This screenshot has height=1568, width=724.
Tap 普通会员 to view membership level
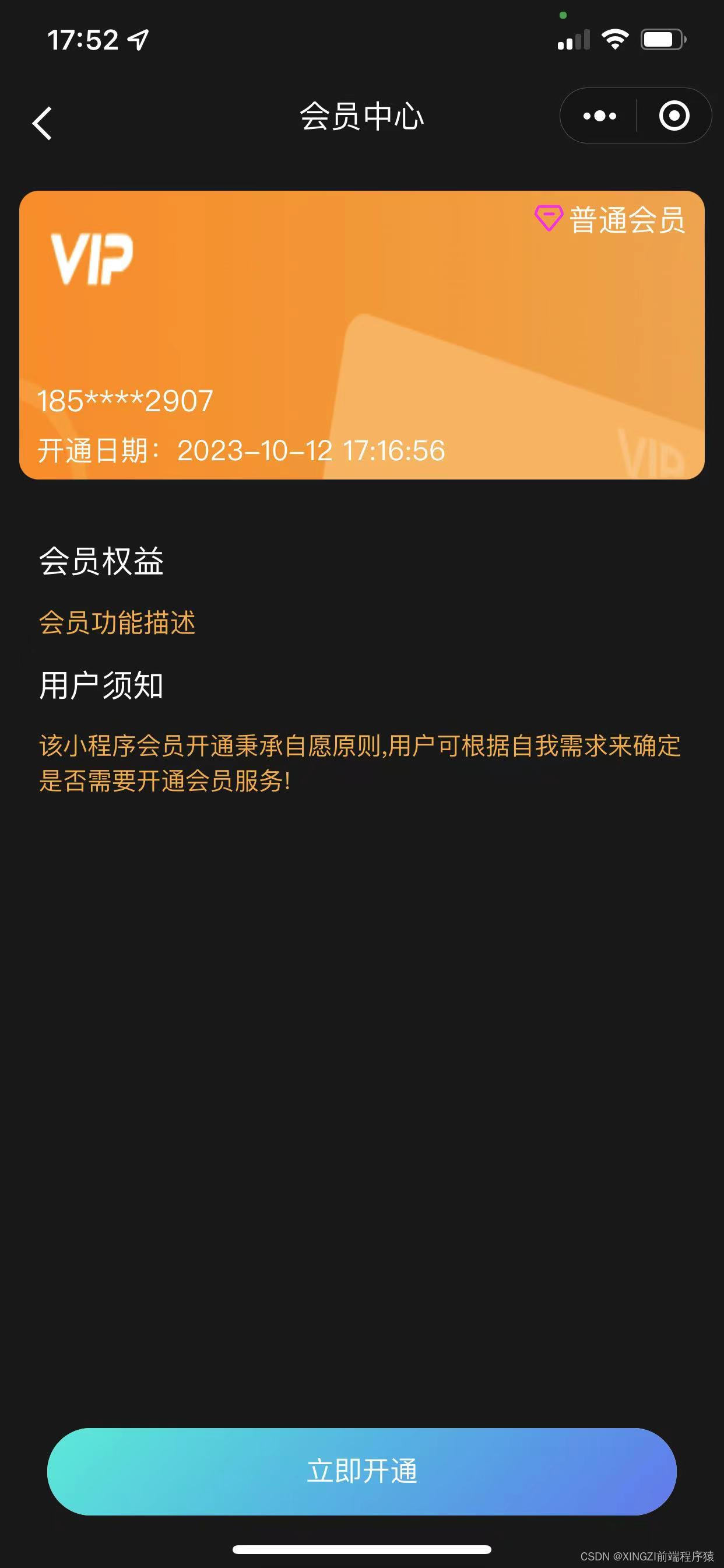627,220
